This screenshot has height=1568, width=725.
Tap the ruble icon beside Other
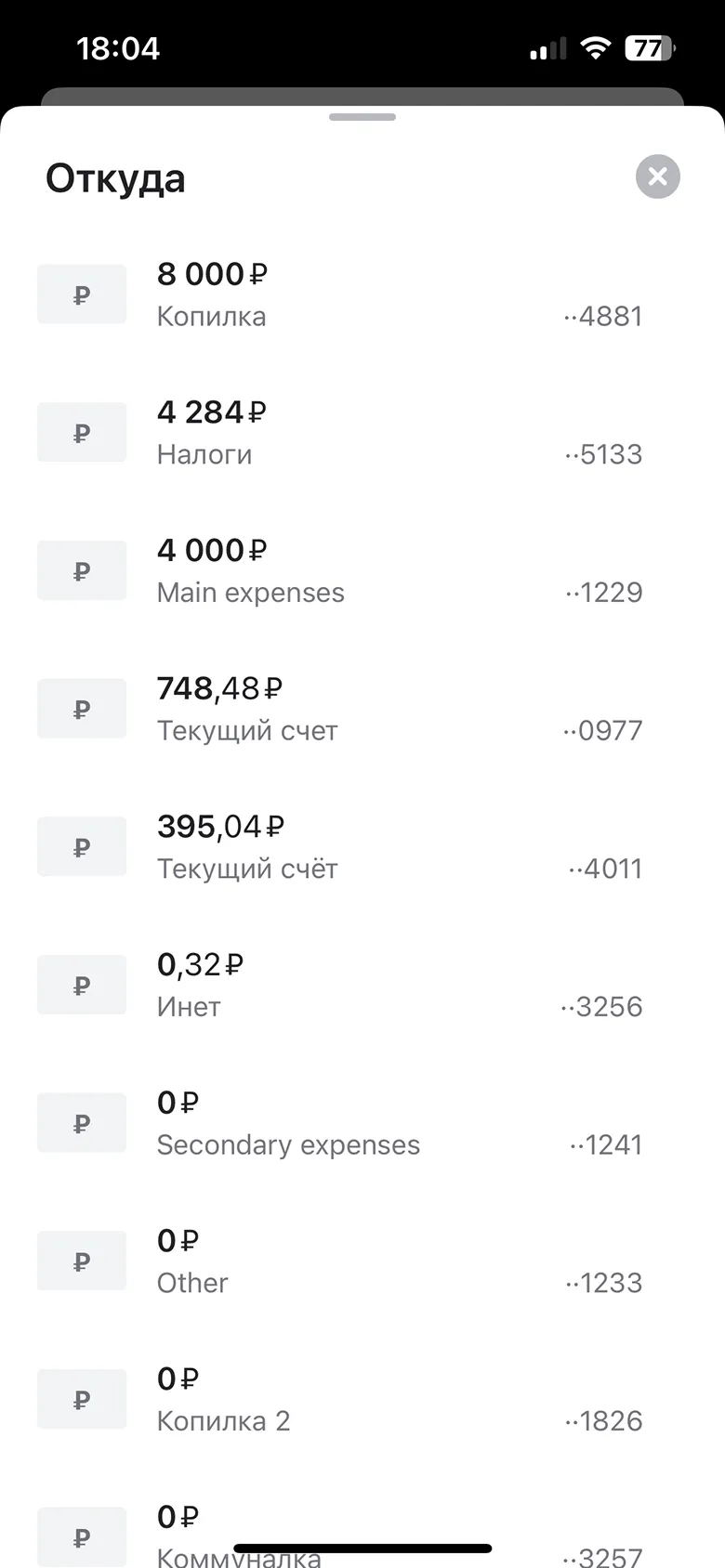click(x=82, y=1261)
